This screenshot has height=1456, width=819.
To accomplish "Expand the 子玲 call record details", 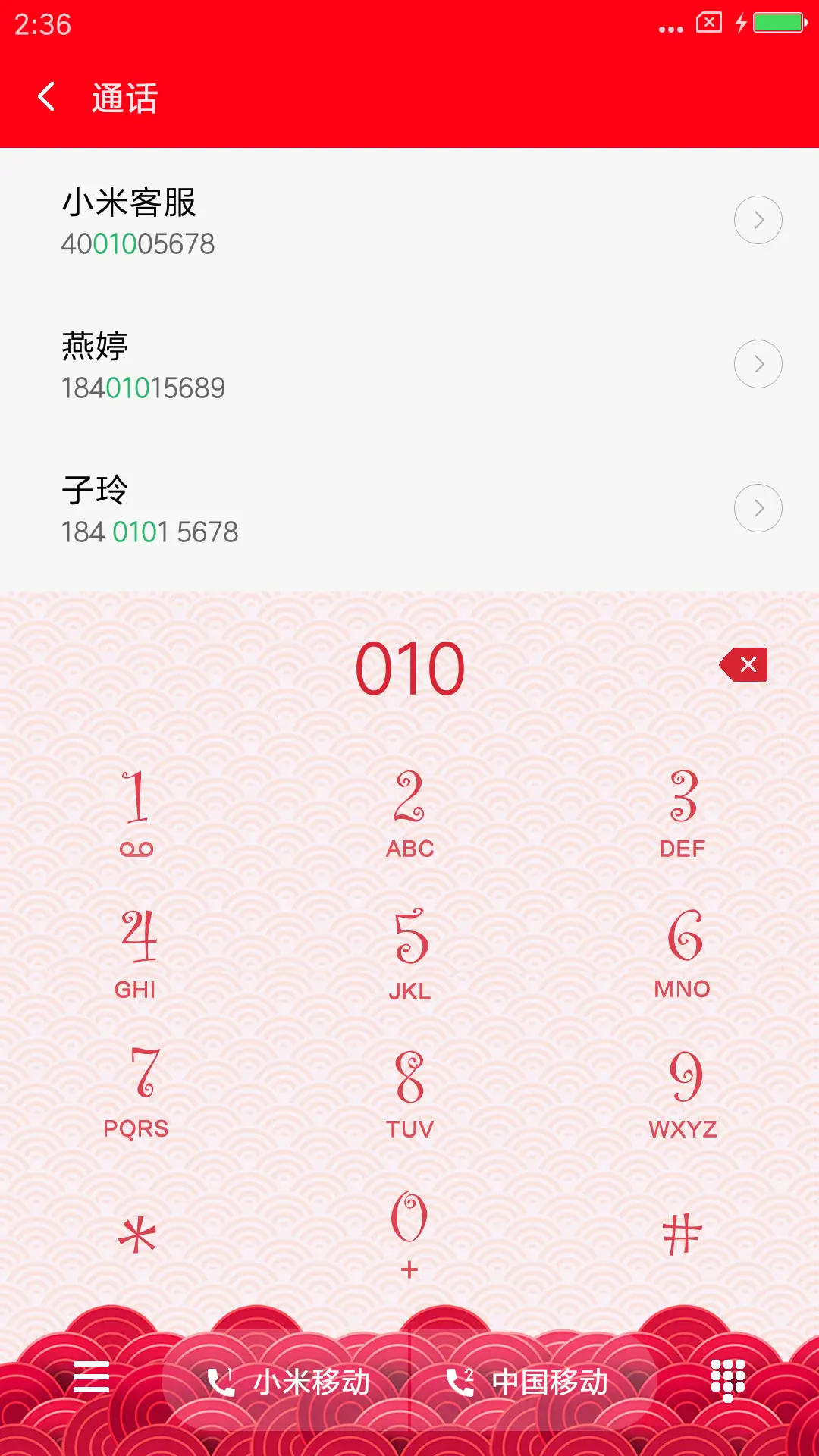I will tap(758, 507).
